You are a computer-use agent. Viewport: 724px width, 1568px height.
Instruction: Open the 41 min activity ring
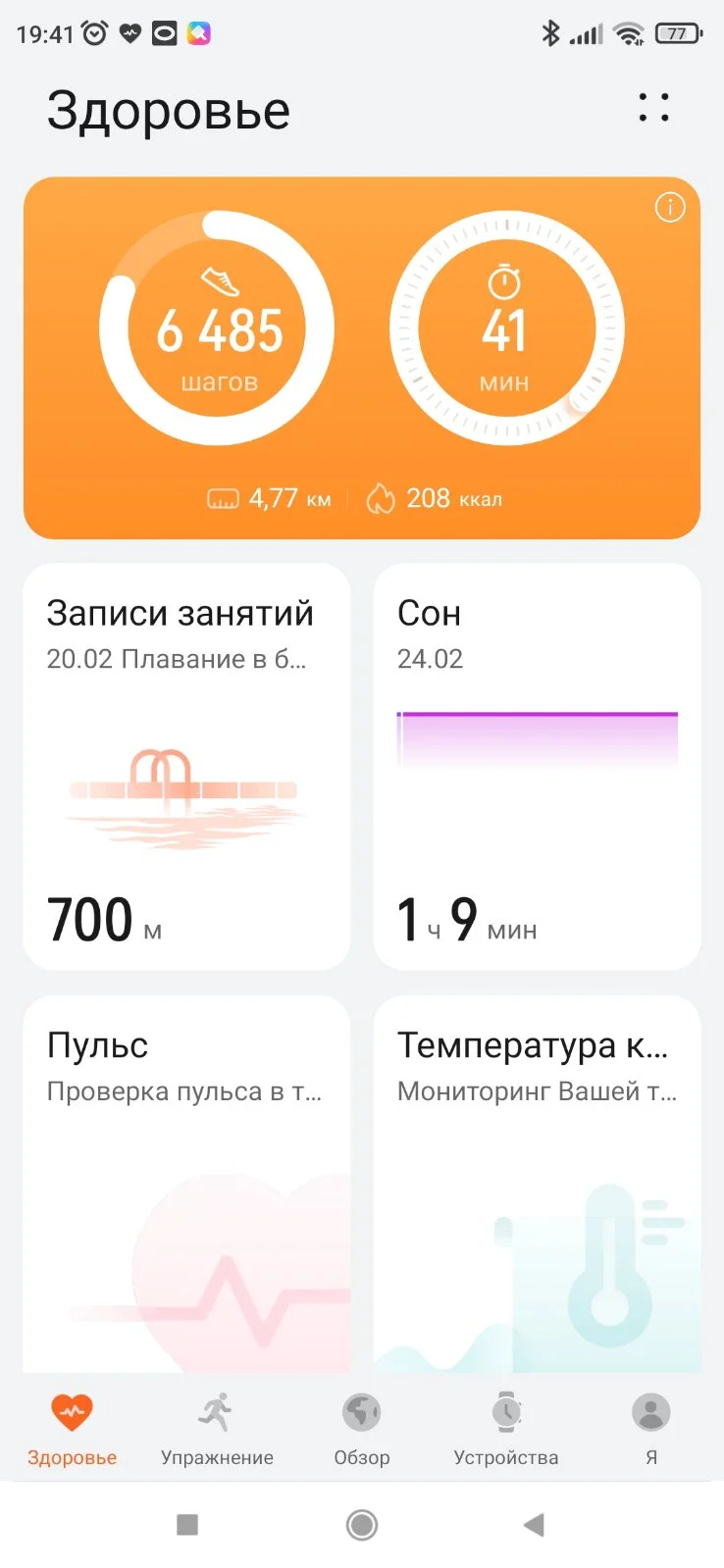[x=506, y=329]
